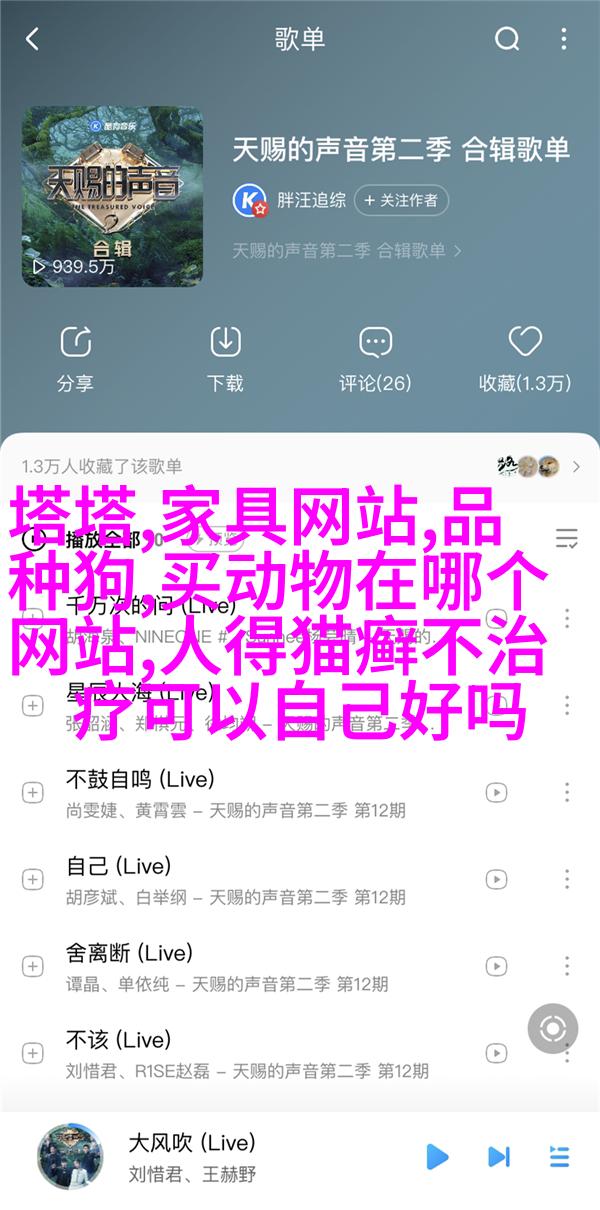Open the current play queue

point(559,1157)
